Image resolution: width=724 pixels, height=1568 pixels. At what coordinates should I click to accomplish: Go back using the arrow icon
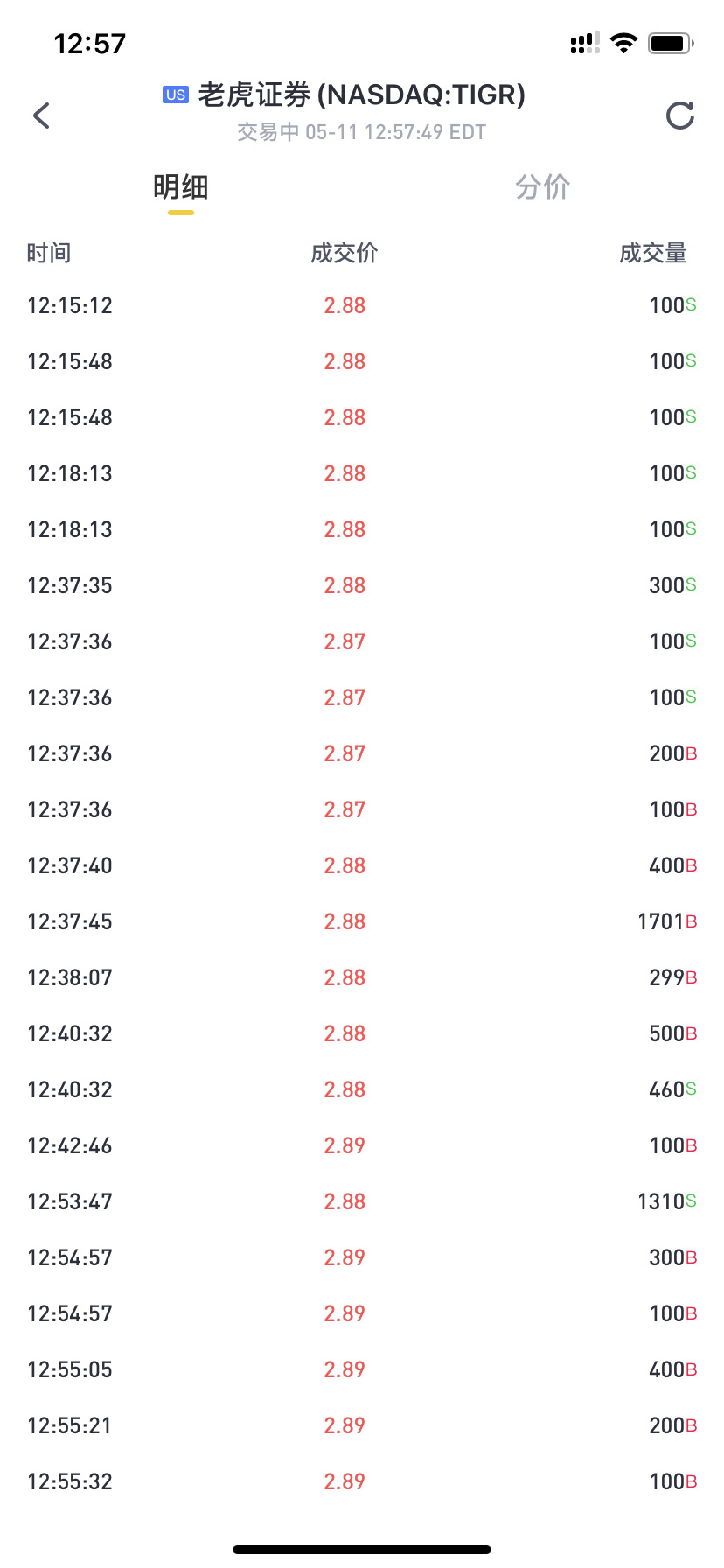pos(41,115)
